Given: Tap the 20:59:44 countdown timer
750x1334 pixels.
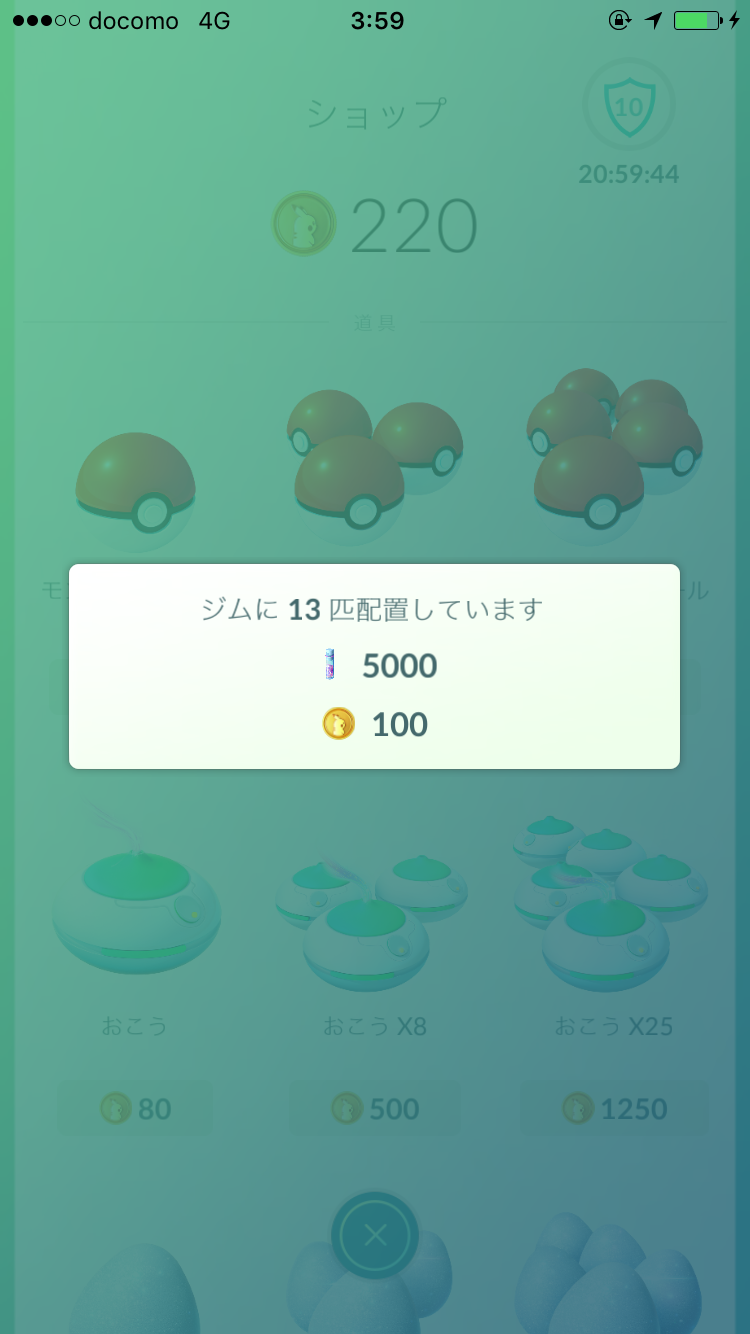Looking at the screenshot, I should point(629,174).
